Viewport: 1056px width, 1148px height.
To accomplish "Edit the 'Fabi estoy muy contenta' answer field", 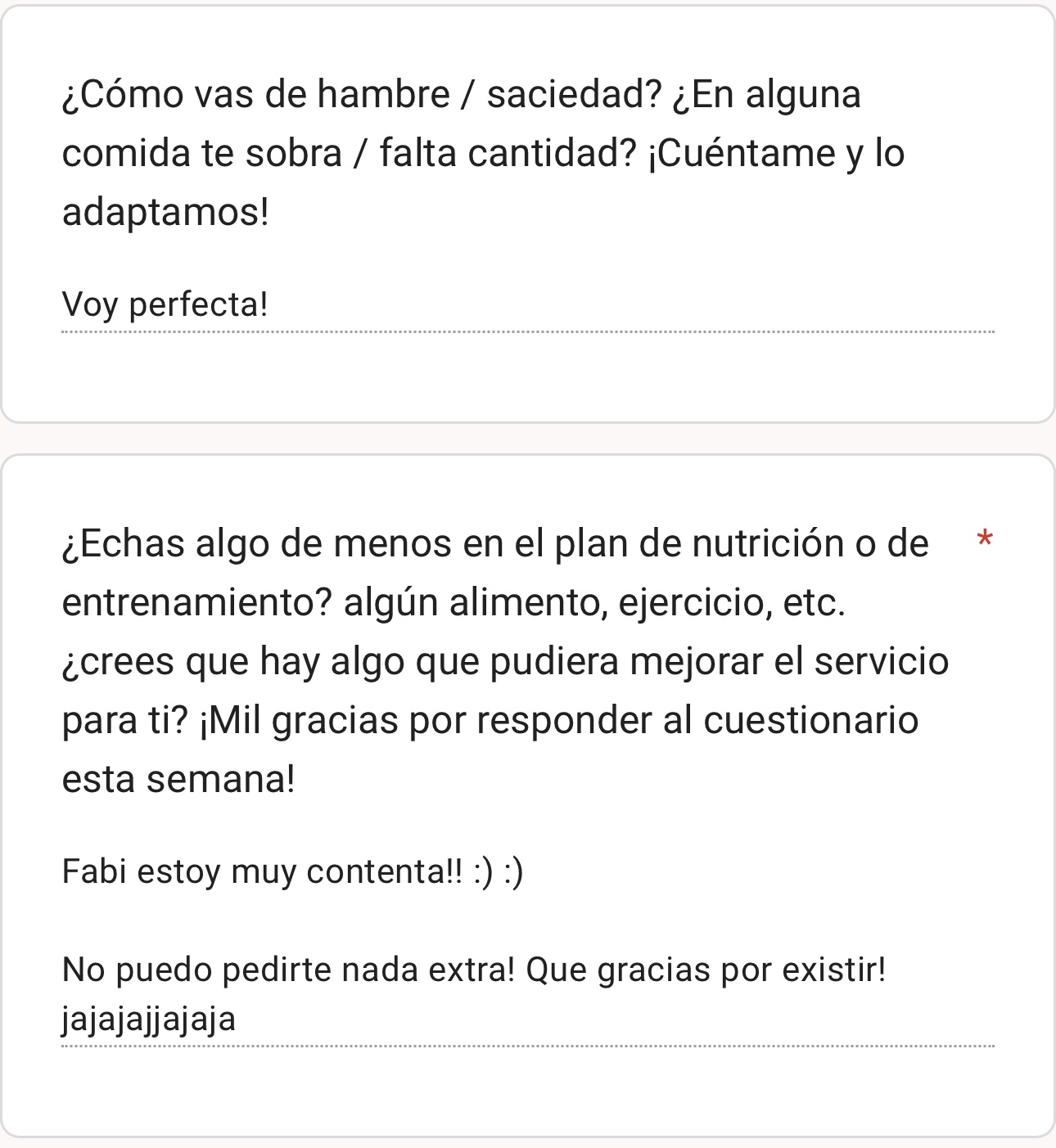I will click(527, 945).
